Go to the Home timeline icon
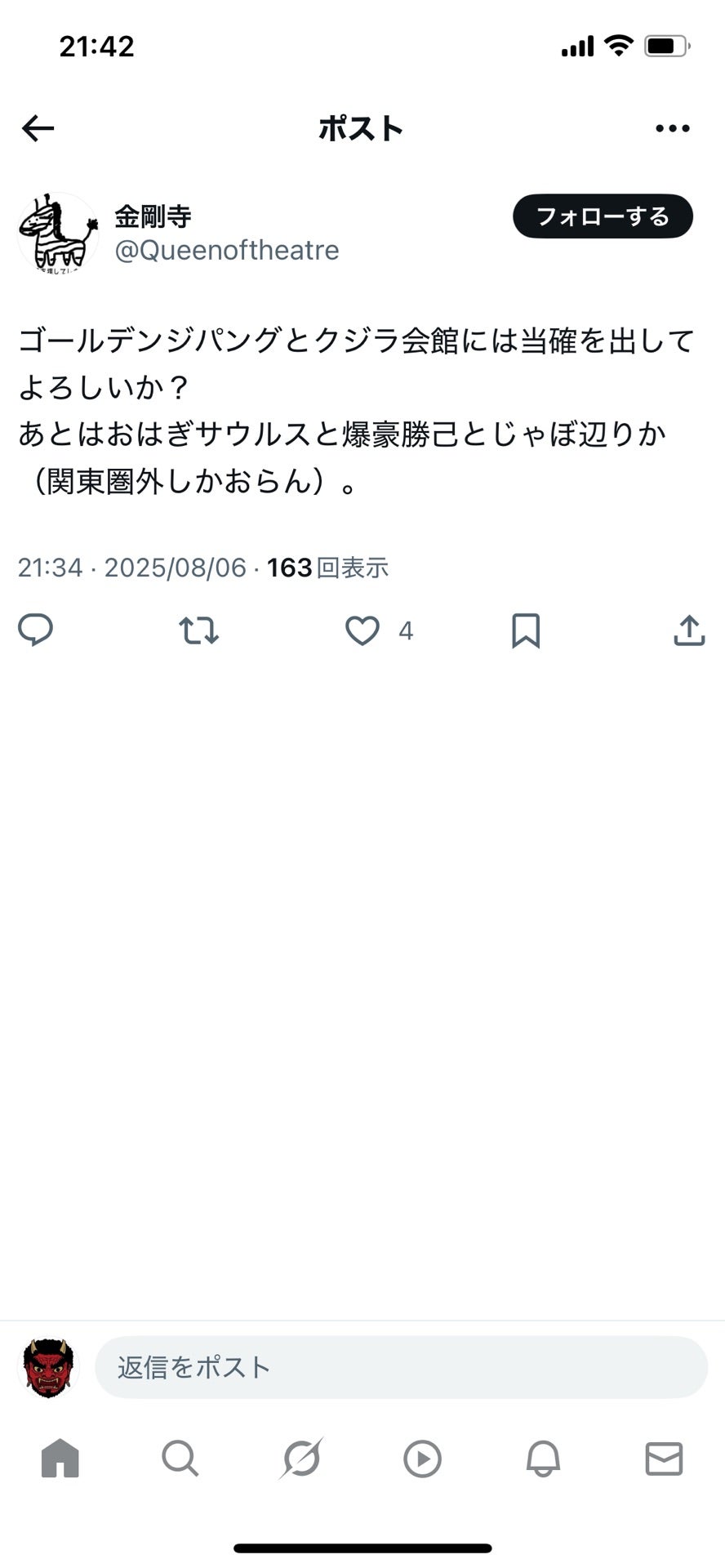Screen dimensions: 725x1568 (x=60, y=1459)
